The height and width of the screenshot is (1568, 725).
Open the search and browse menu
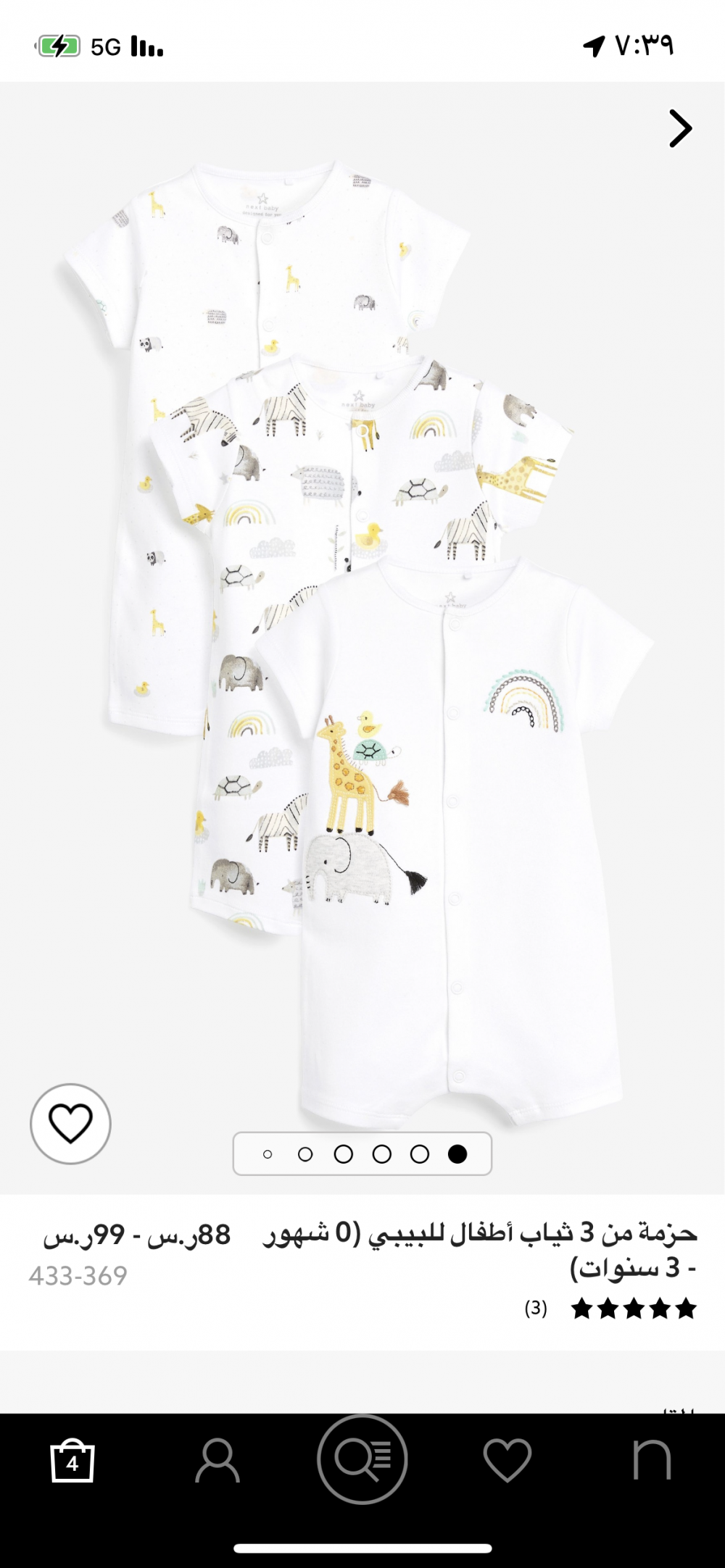click(362, 1459)
